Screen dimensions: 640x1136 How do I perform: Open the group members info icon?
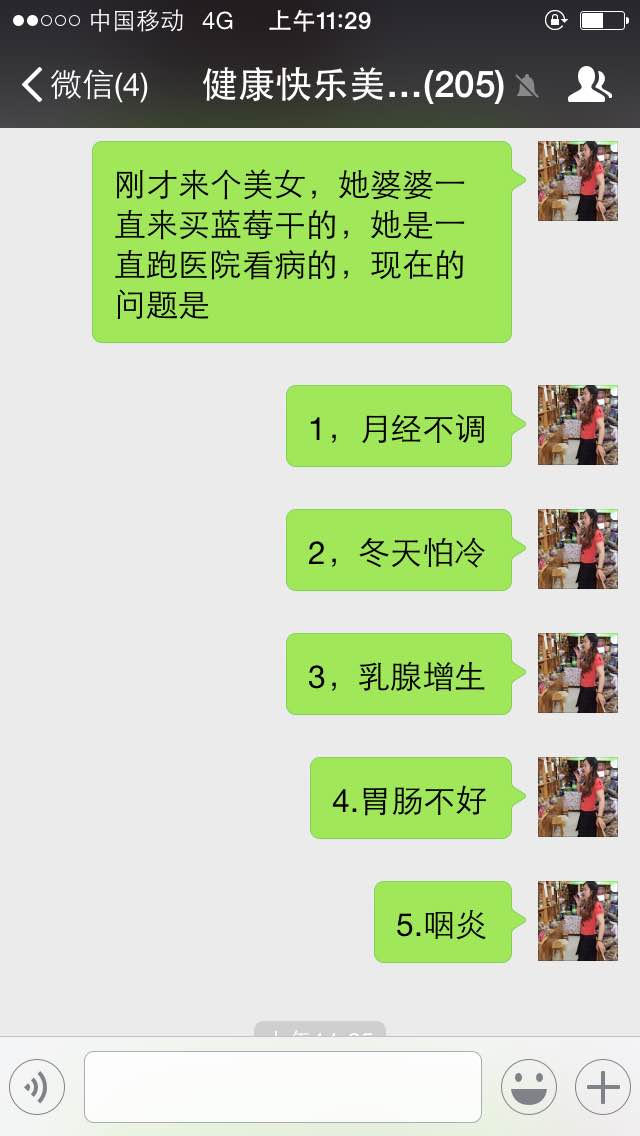[589, 85]
